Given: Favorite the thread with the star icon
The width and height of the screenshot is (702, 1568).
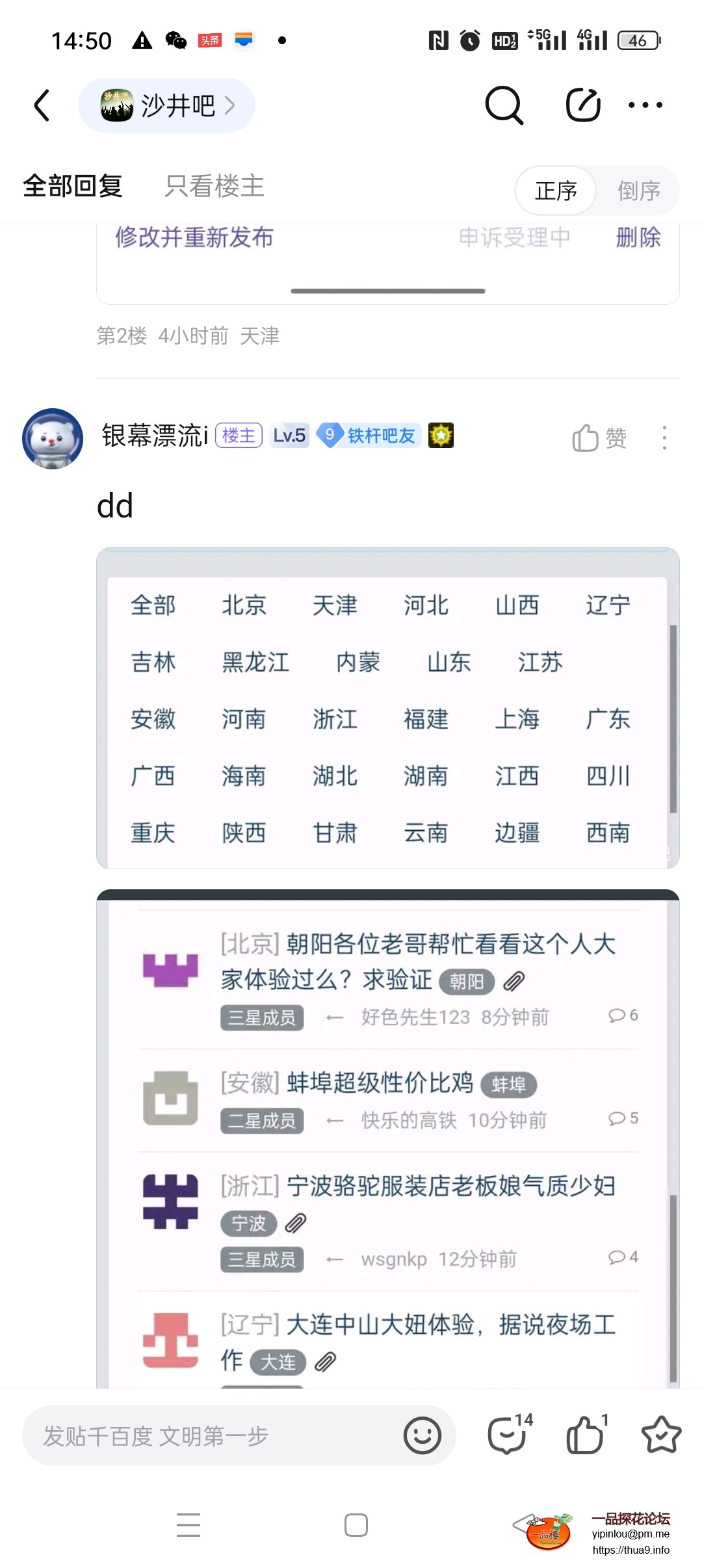Looking at the screenshot, I should coord(660,1435).
